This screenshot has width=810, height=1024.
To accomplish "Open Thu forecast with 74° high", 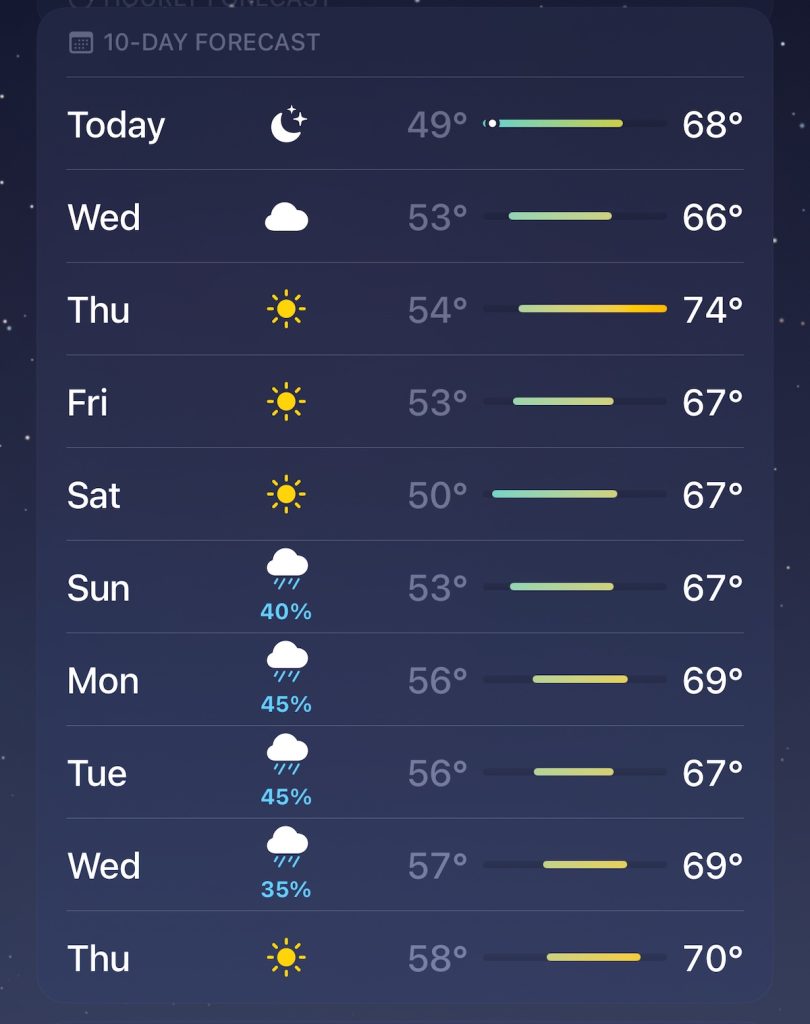I will (x=404, y=310).
